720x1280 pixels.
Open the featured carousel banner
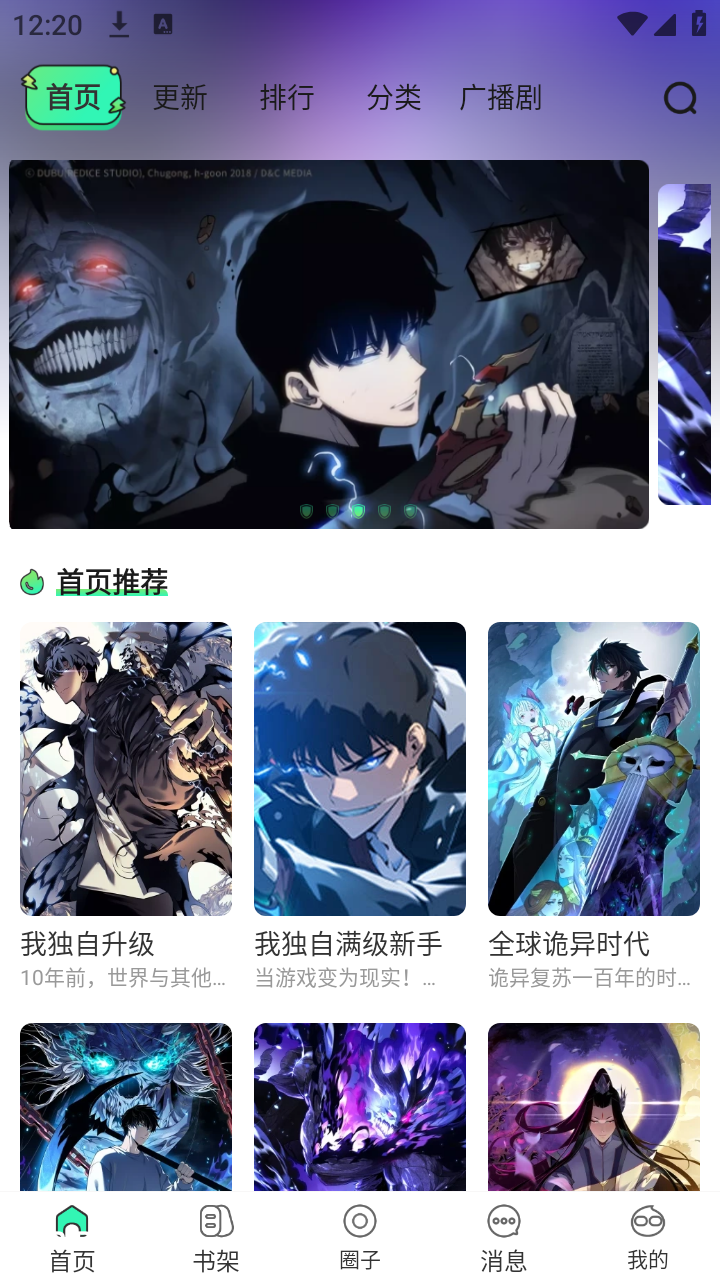(x=329, y=344)
